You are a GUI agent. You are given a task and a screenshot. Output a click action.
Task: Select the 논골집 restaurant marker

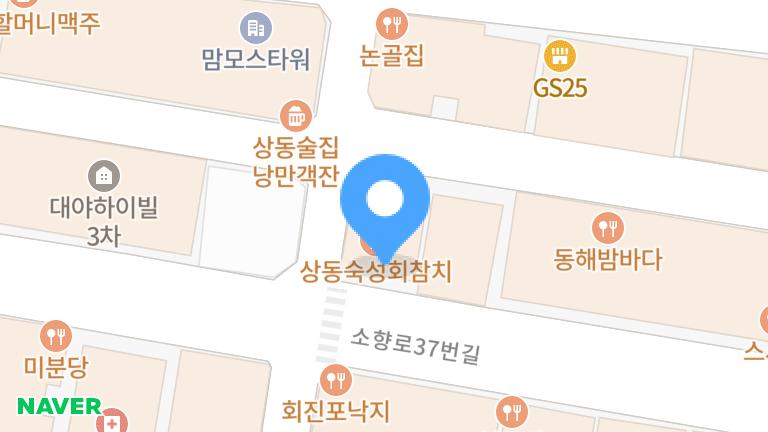point(392,24)
